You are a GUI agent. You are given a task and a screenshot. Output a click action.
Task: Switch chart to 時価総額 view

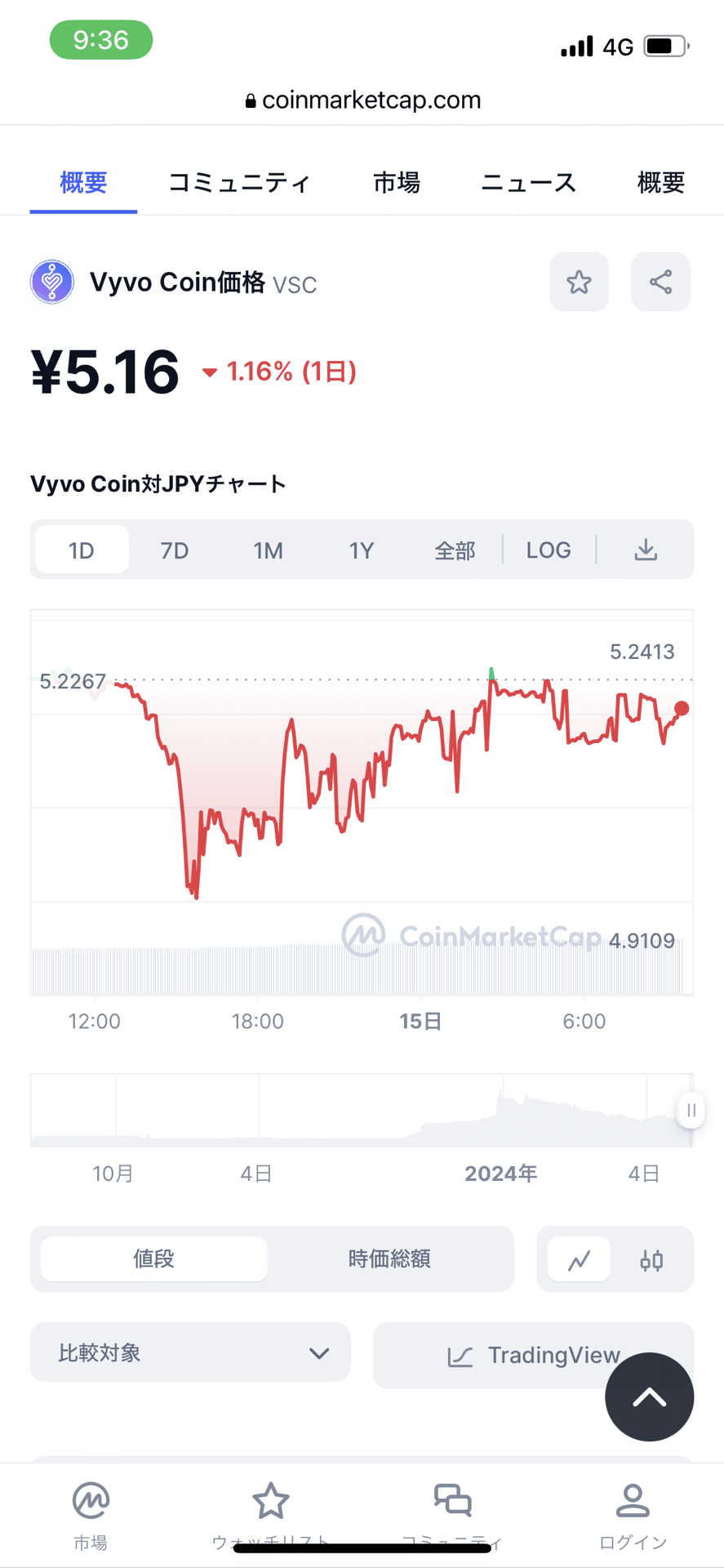pyautogui.click(x=389, y=1258)
